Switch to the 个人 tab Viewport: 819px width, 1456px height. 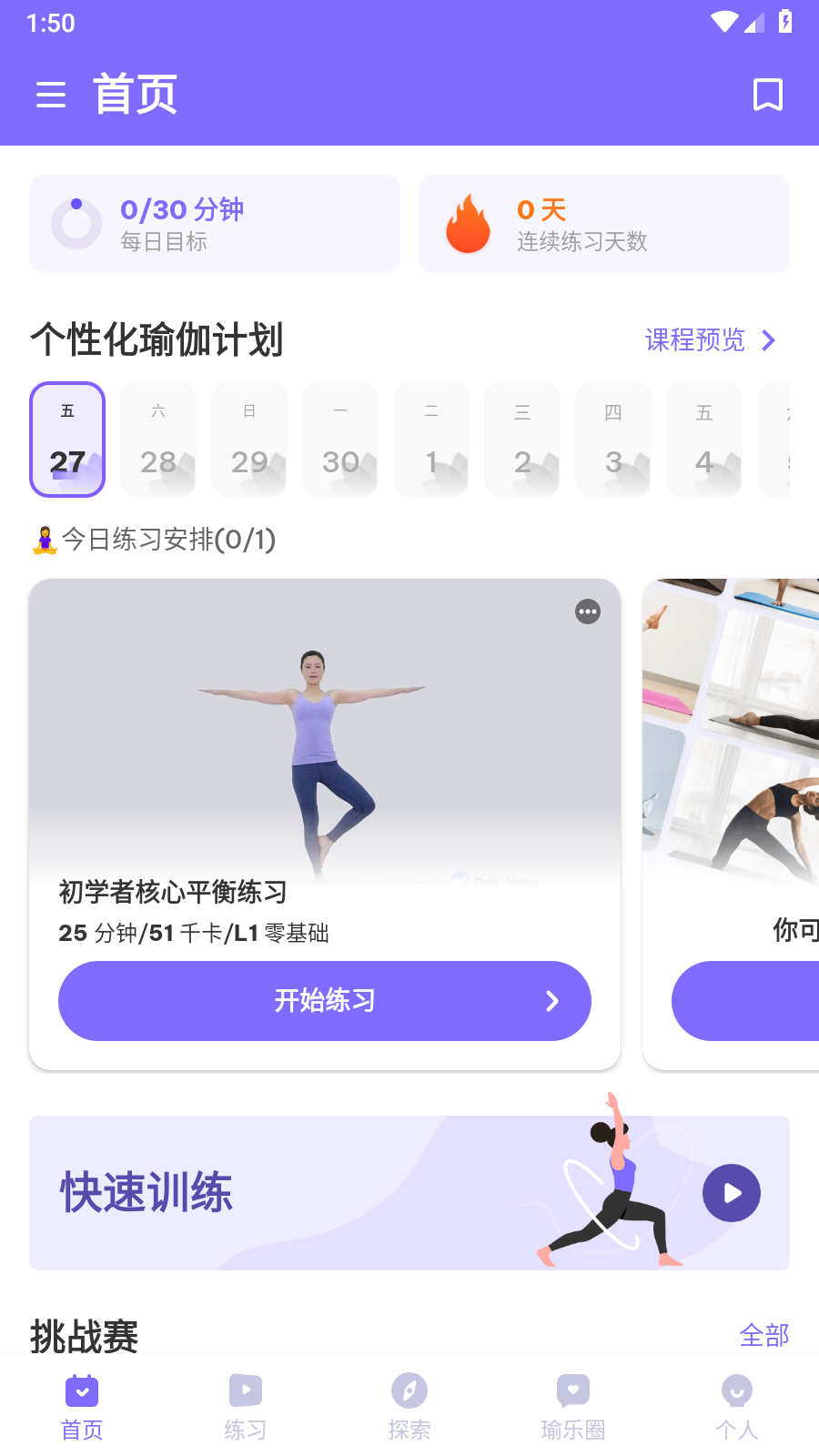[x=737, y=1407]
